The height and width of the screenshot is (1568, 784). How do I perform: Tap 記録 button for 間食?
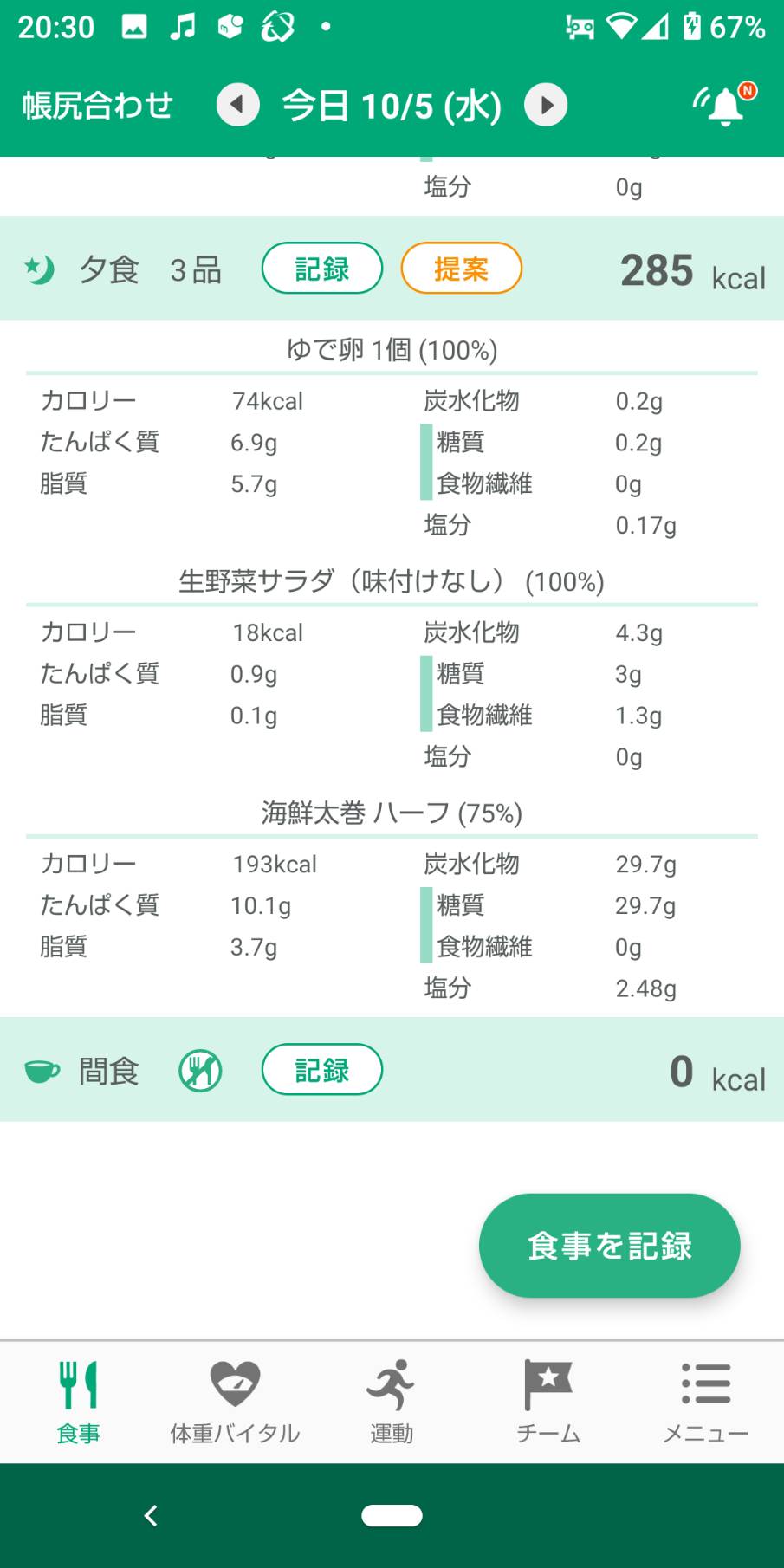[x=322, y=1070]
